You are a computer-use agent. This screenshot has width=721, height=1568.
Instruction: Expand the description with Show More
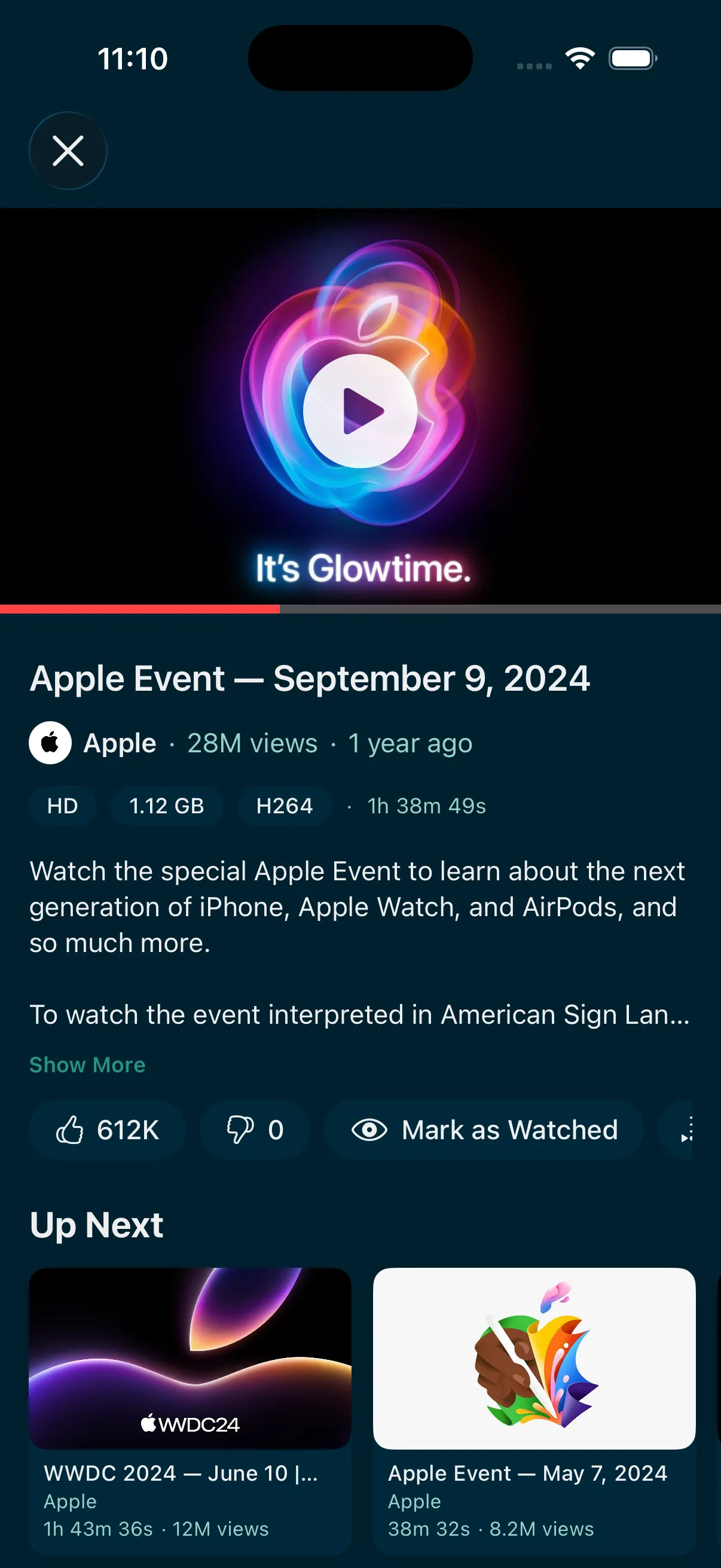tap(88, 1064)
